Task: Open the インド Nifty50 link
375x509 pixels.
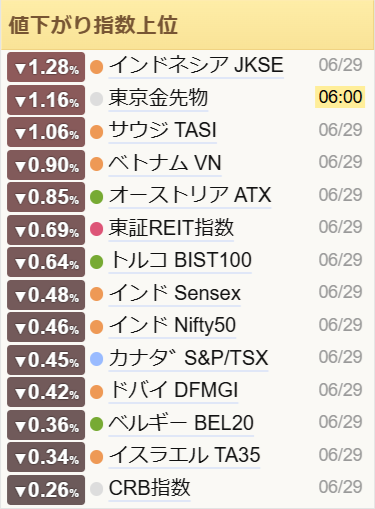Action: 172,325
